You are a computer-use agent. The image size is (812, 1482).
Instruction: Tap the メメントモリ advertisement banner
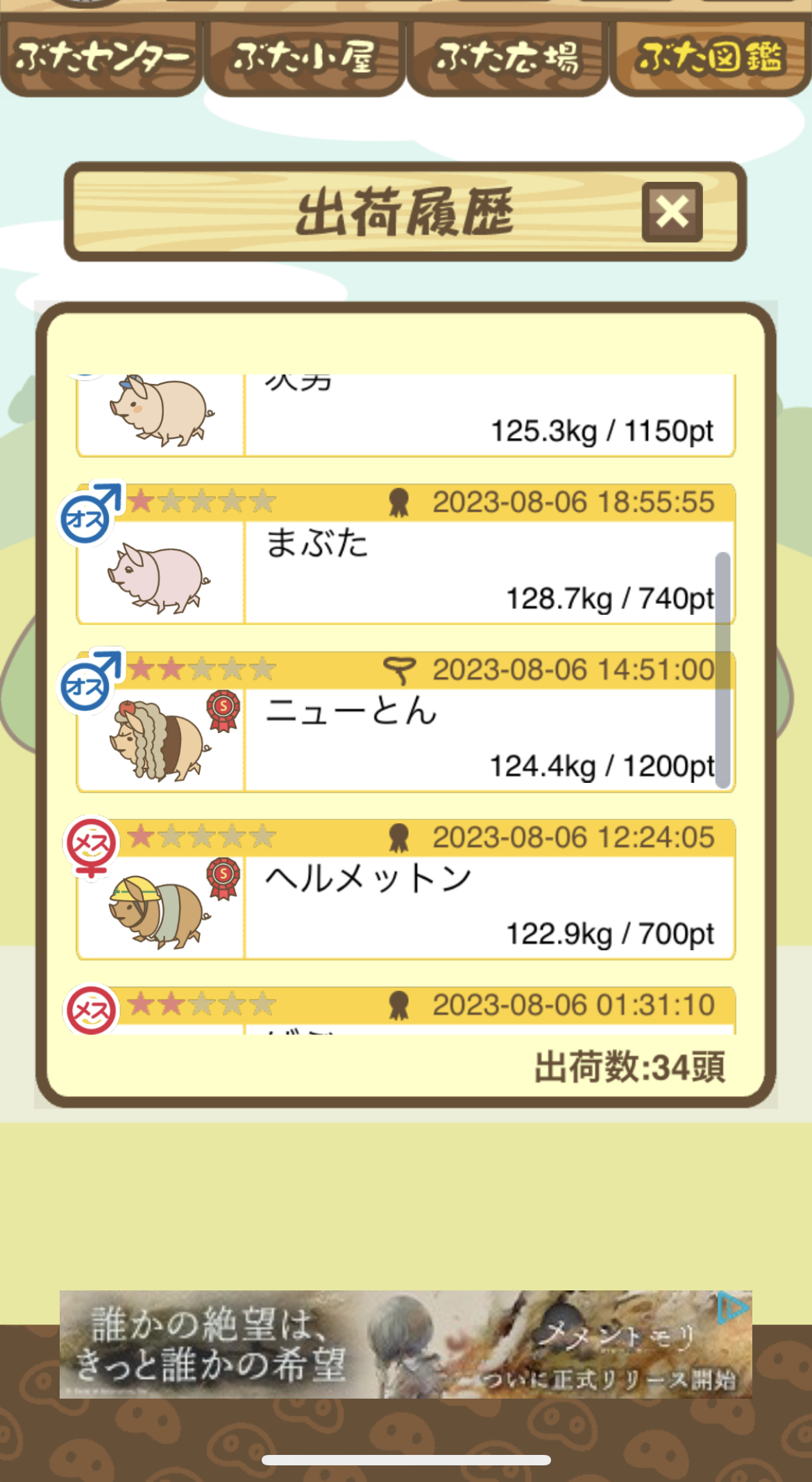[x=405, y=1344]
